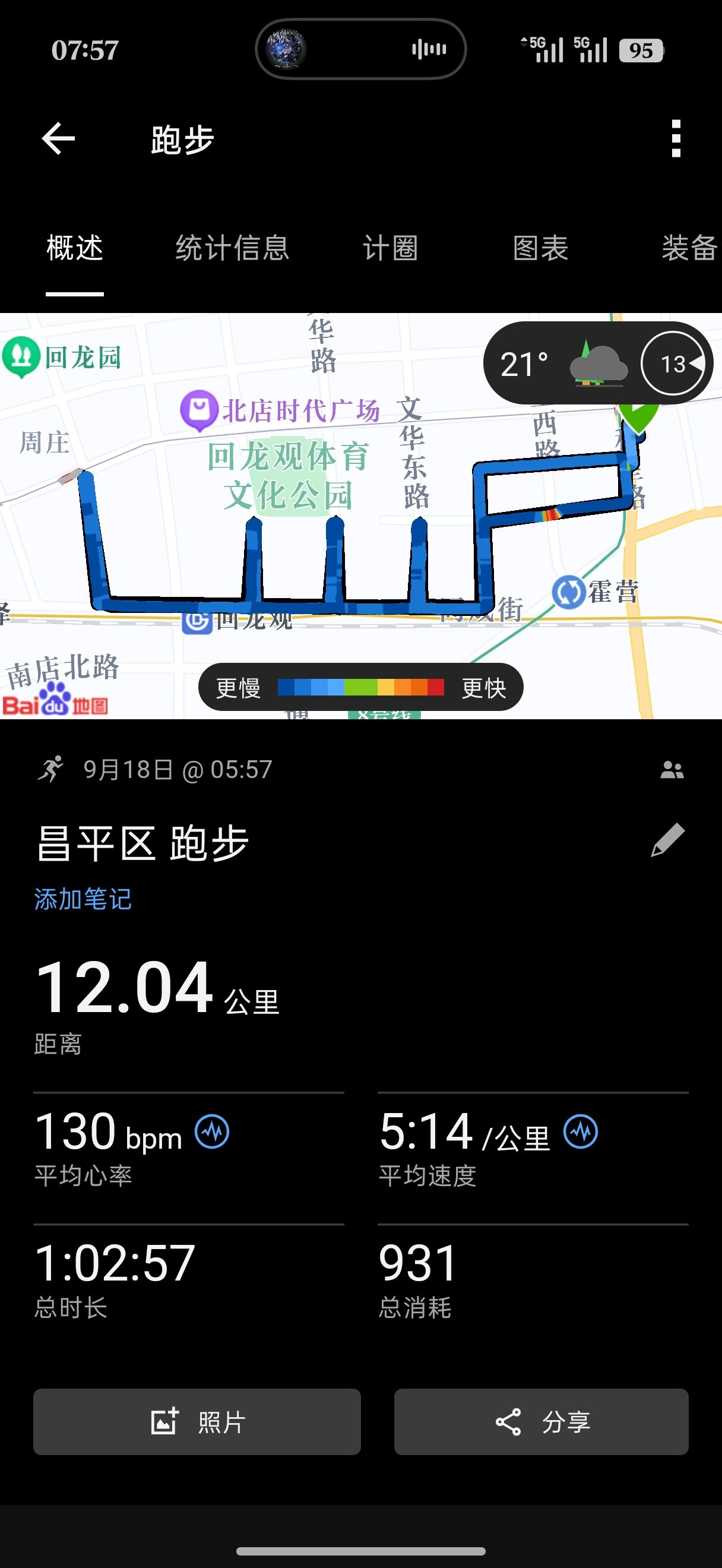Open the three-dot overflow menu
722x1568 pixels.
676,139
